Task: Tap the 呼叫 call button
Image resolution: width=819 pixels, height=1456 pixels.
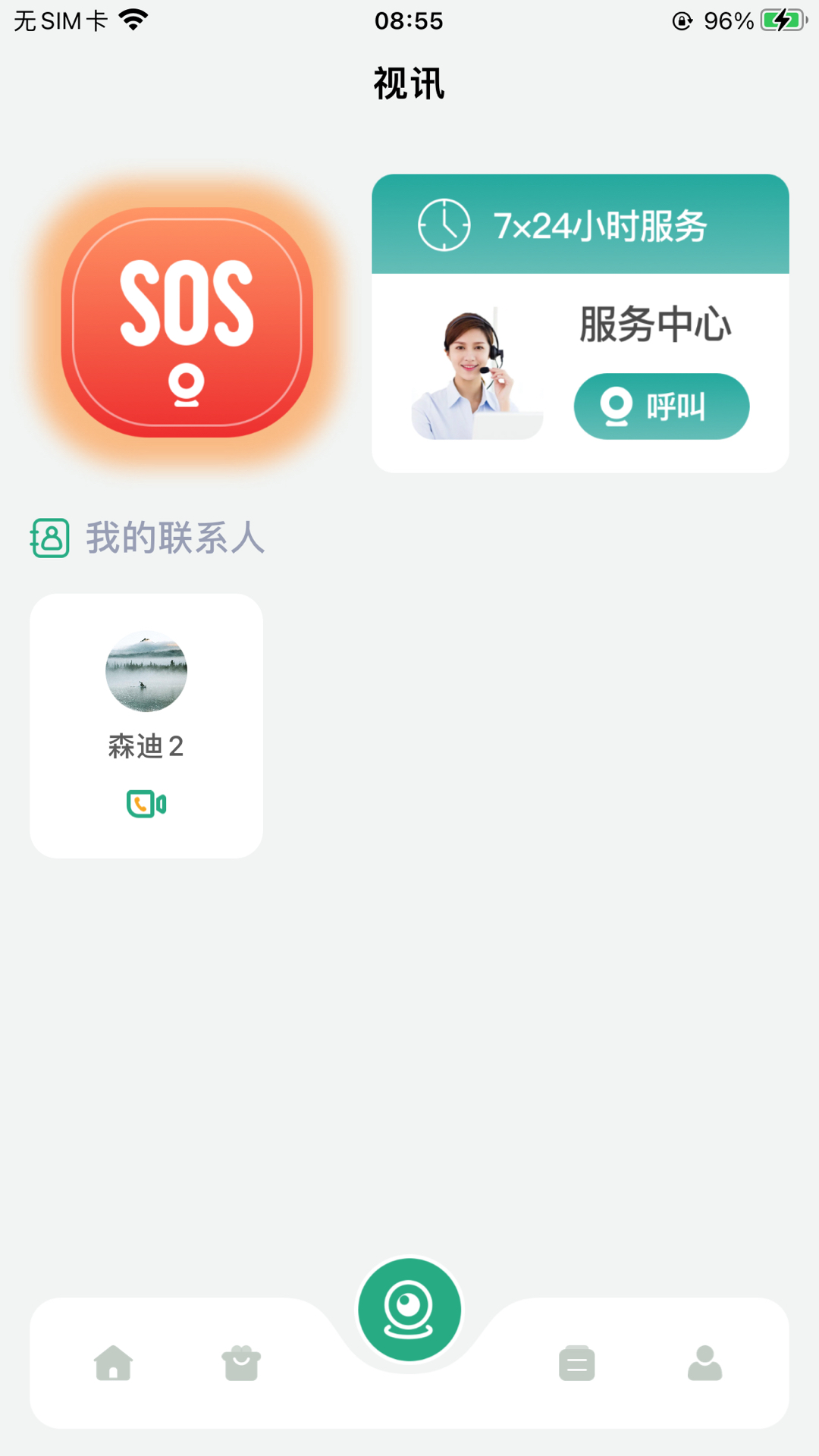Action: tap(661, 406)
